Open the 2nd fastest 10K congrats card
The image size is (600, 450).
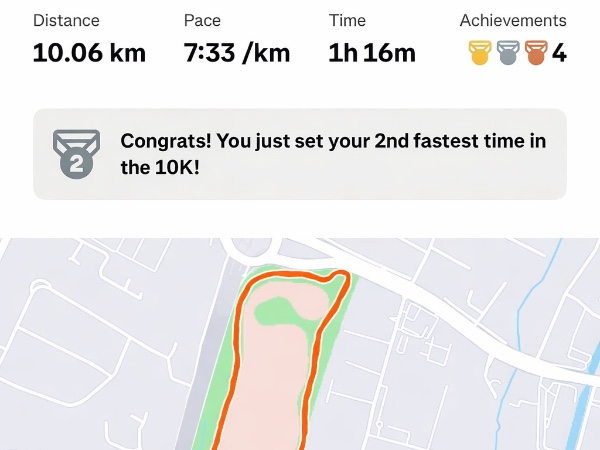[x=300, y=154]
